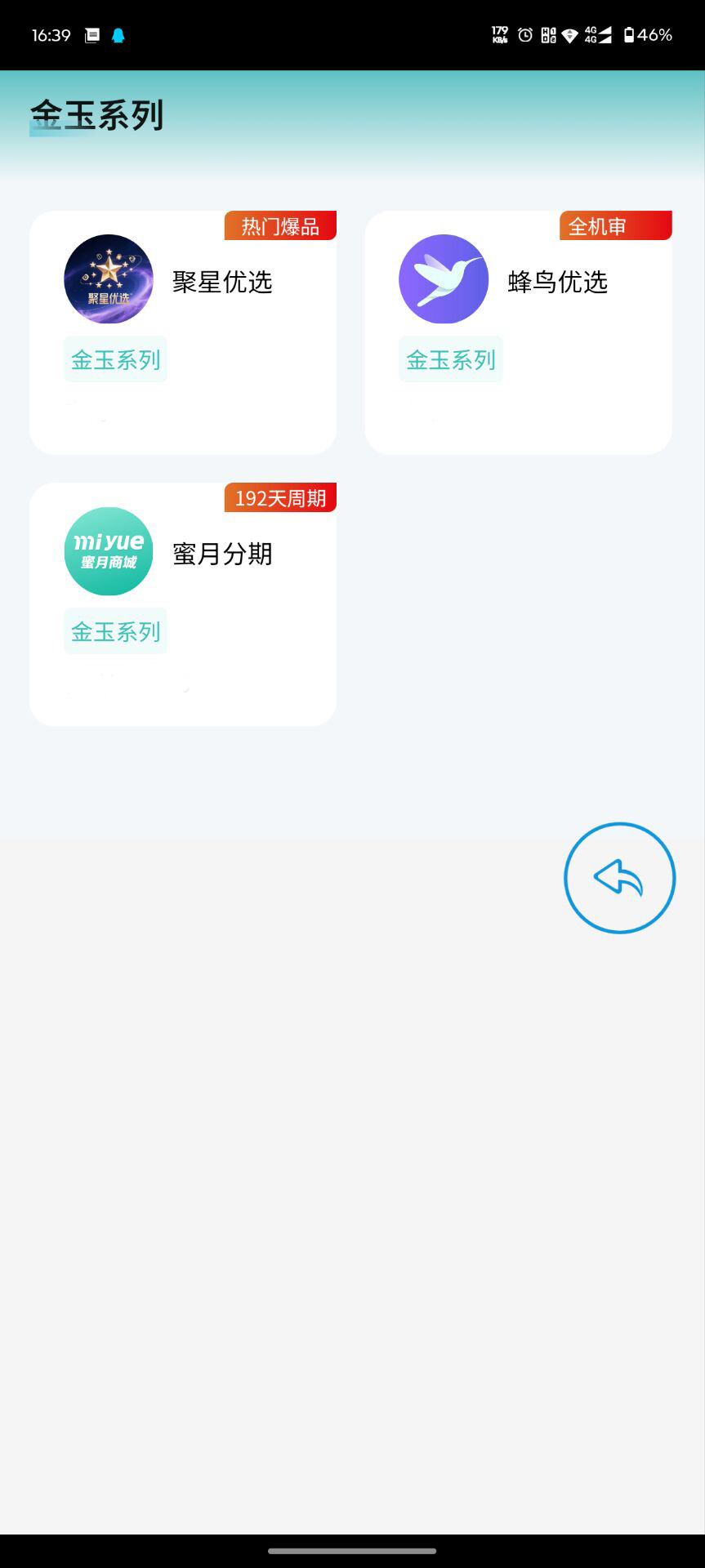Open the 蜜月分期 card

tap(182, 604)
